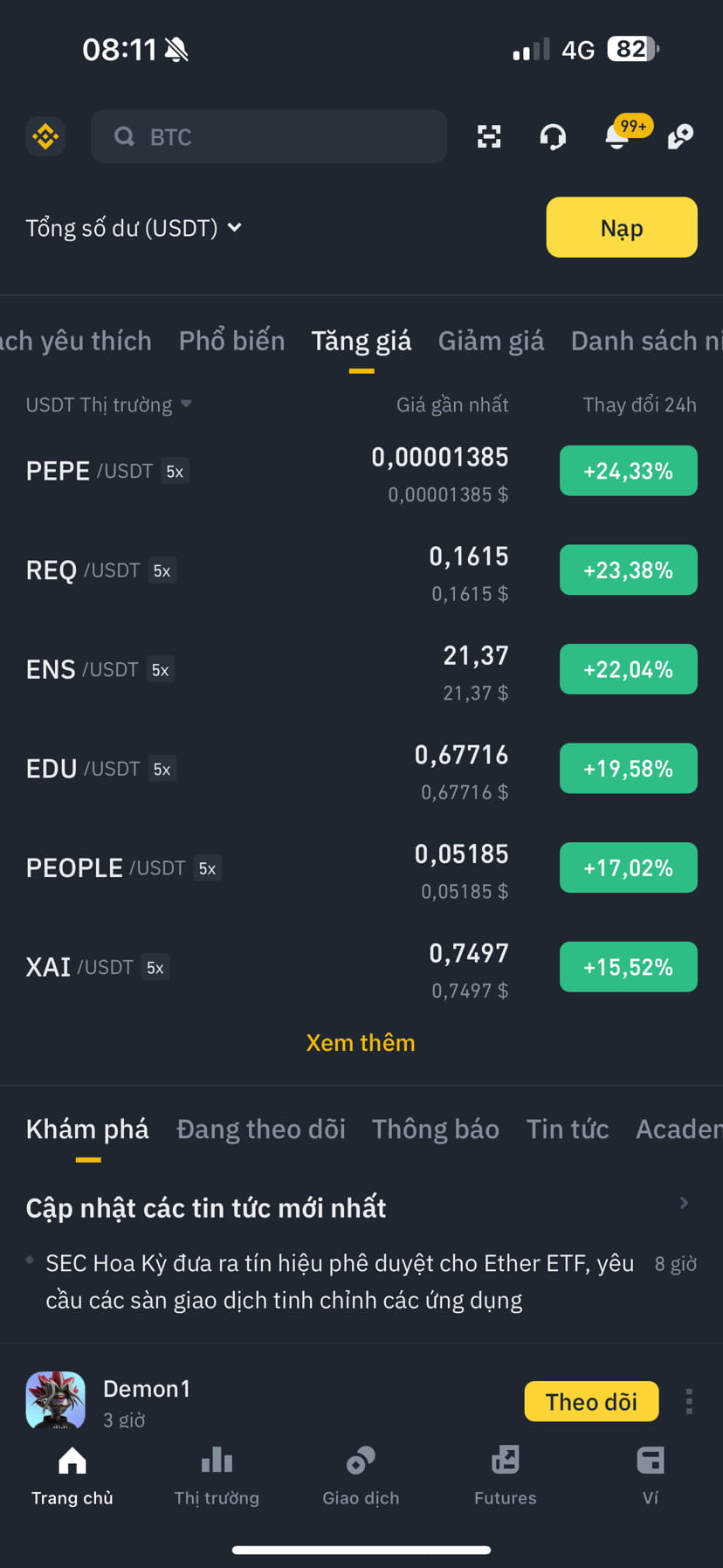This screenshot has height=1568, width=723.
Task: Open the QR scan icon
Action: click(x=489, y=136)
